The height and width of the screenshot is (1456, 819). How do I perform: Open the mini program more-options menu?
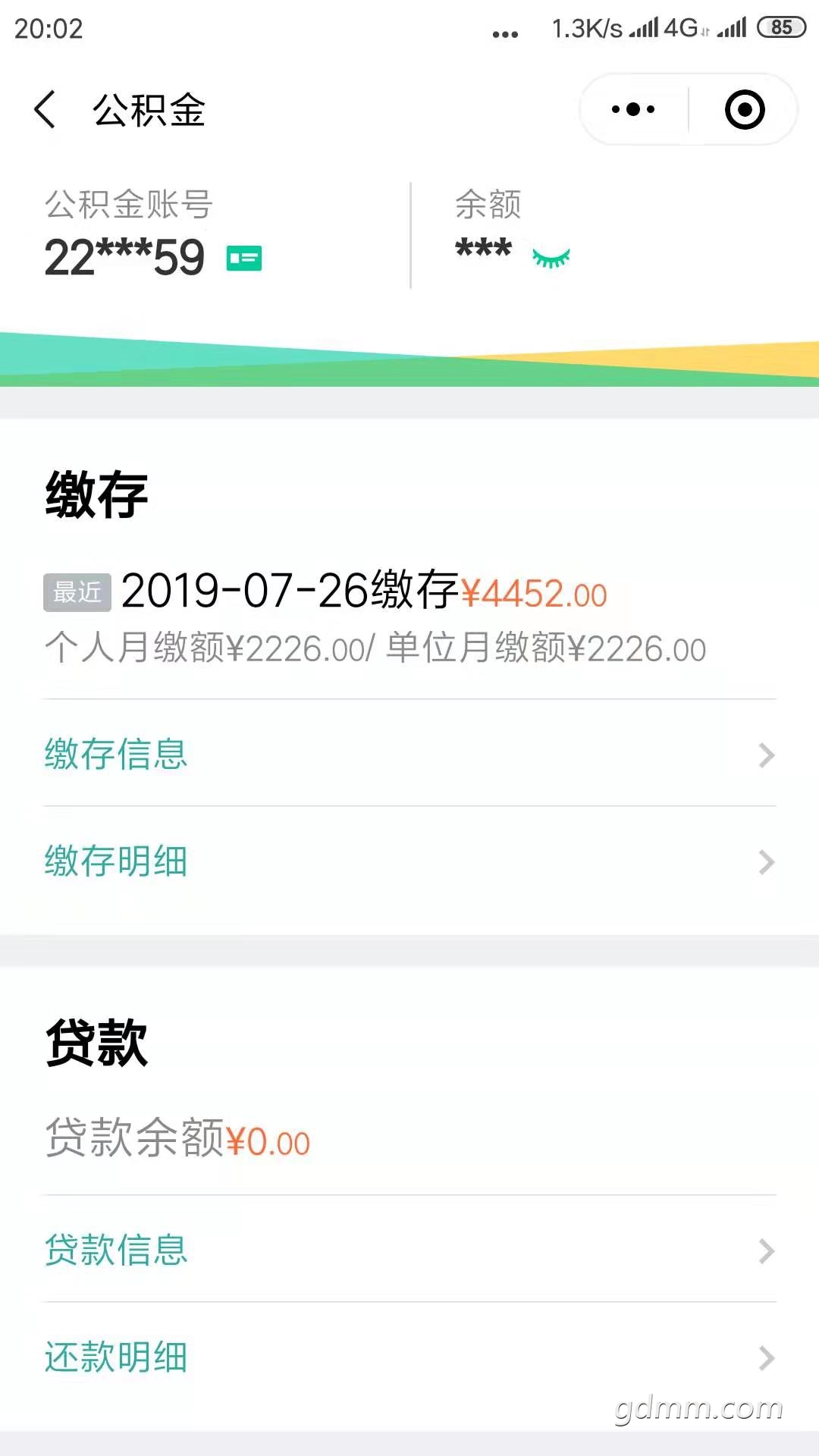[x=633, y=109]
